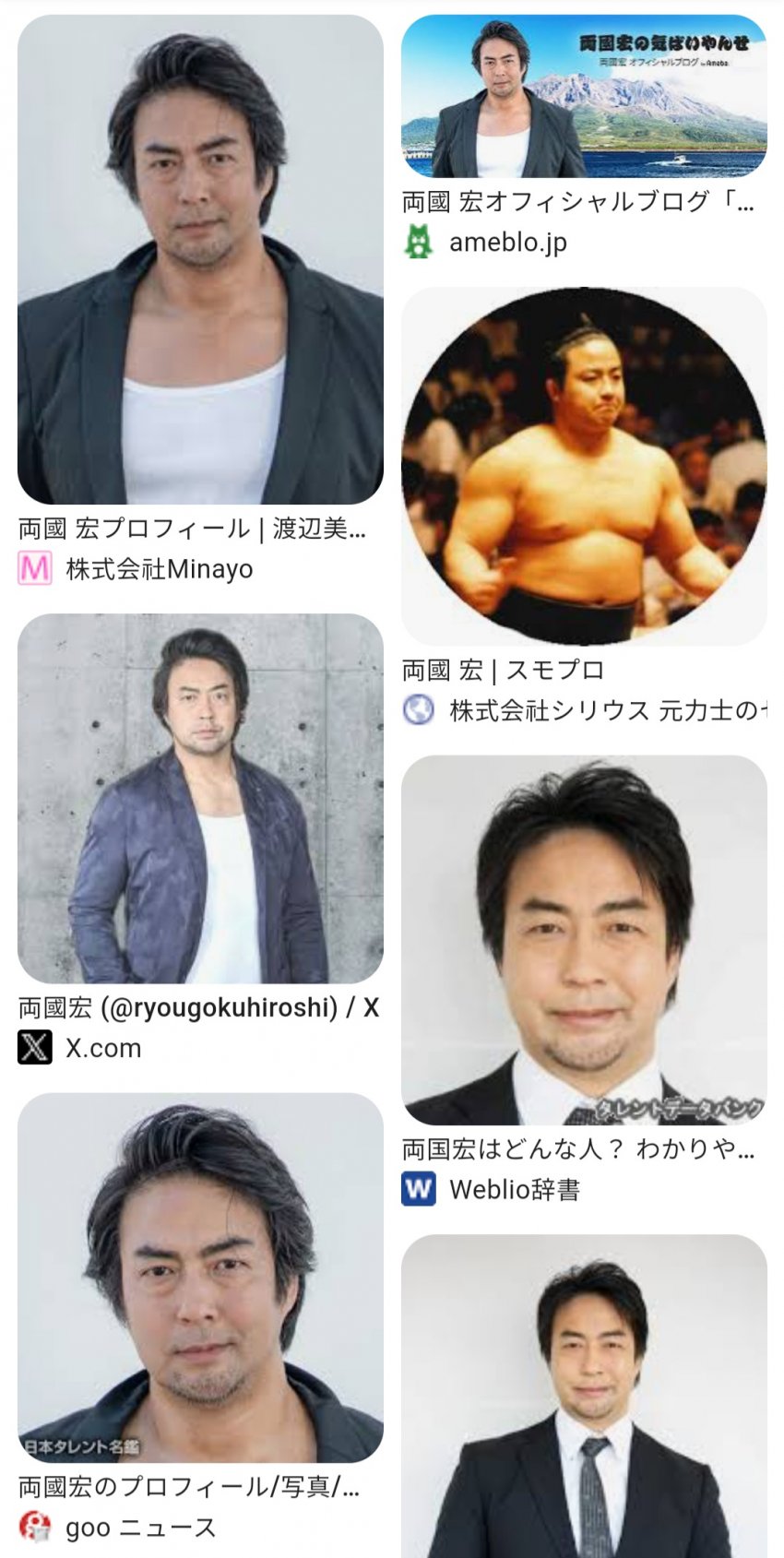Open the X.com image result
The image size is (784, 1558).
click(x=200, y=798)
